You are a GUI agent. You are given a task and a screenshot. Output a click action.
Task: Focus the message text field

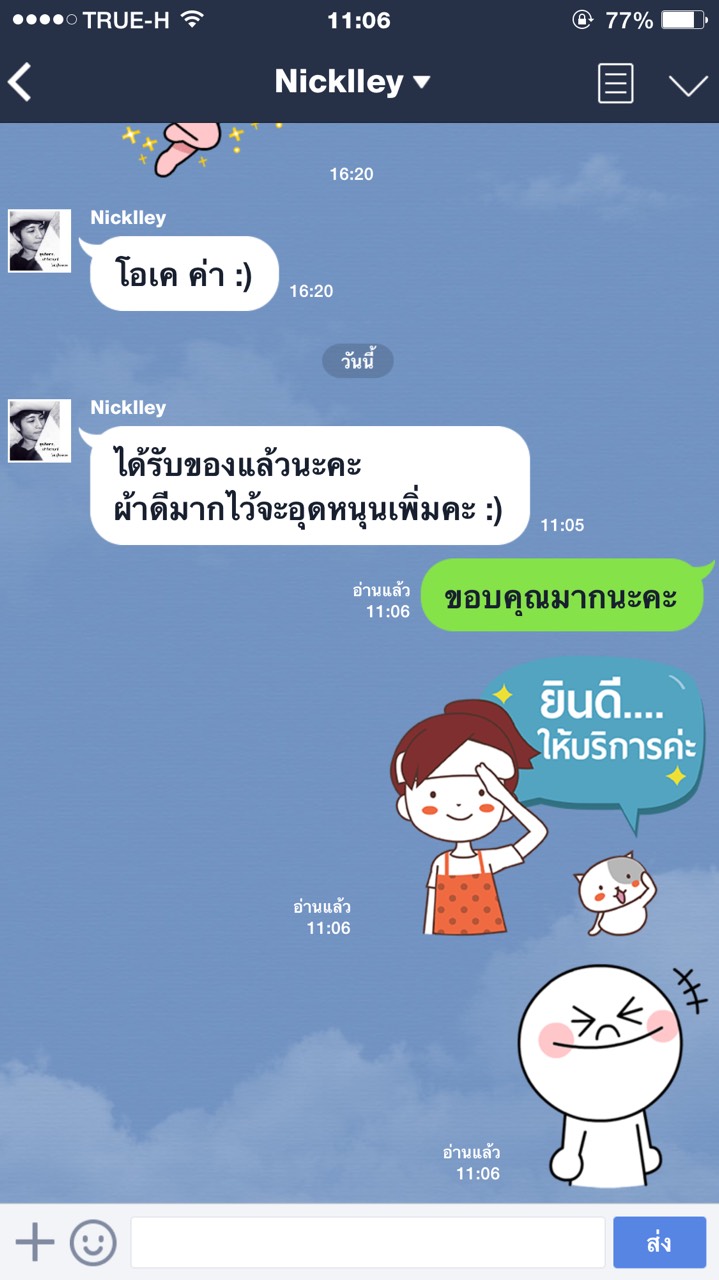tap(367, 1243)
